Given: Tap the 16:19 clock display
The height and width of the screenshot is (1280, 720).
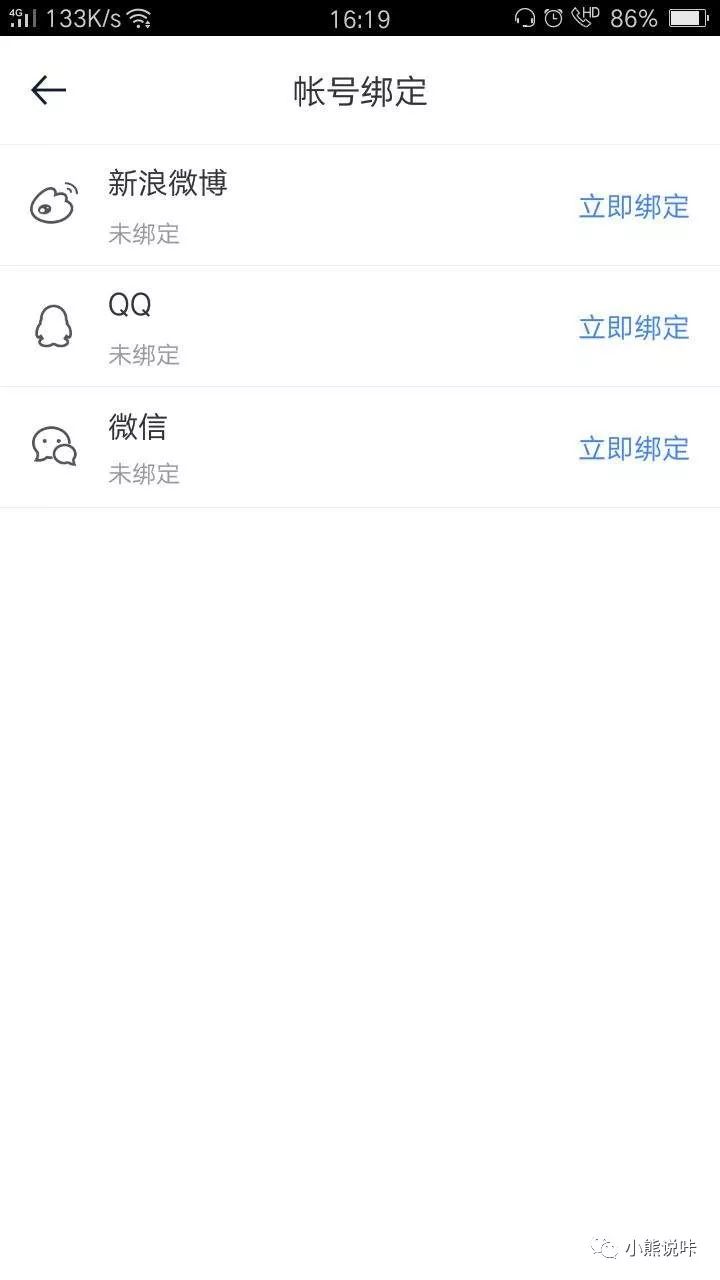Looking at the screenshot, I should click(x=360, y=17).
